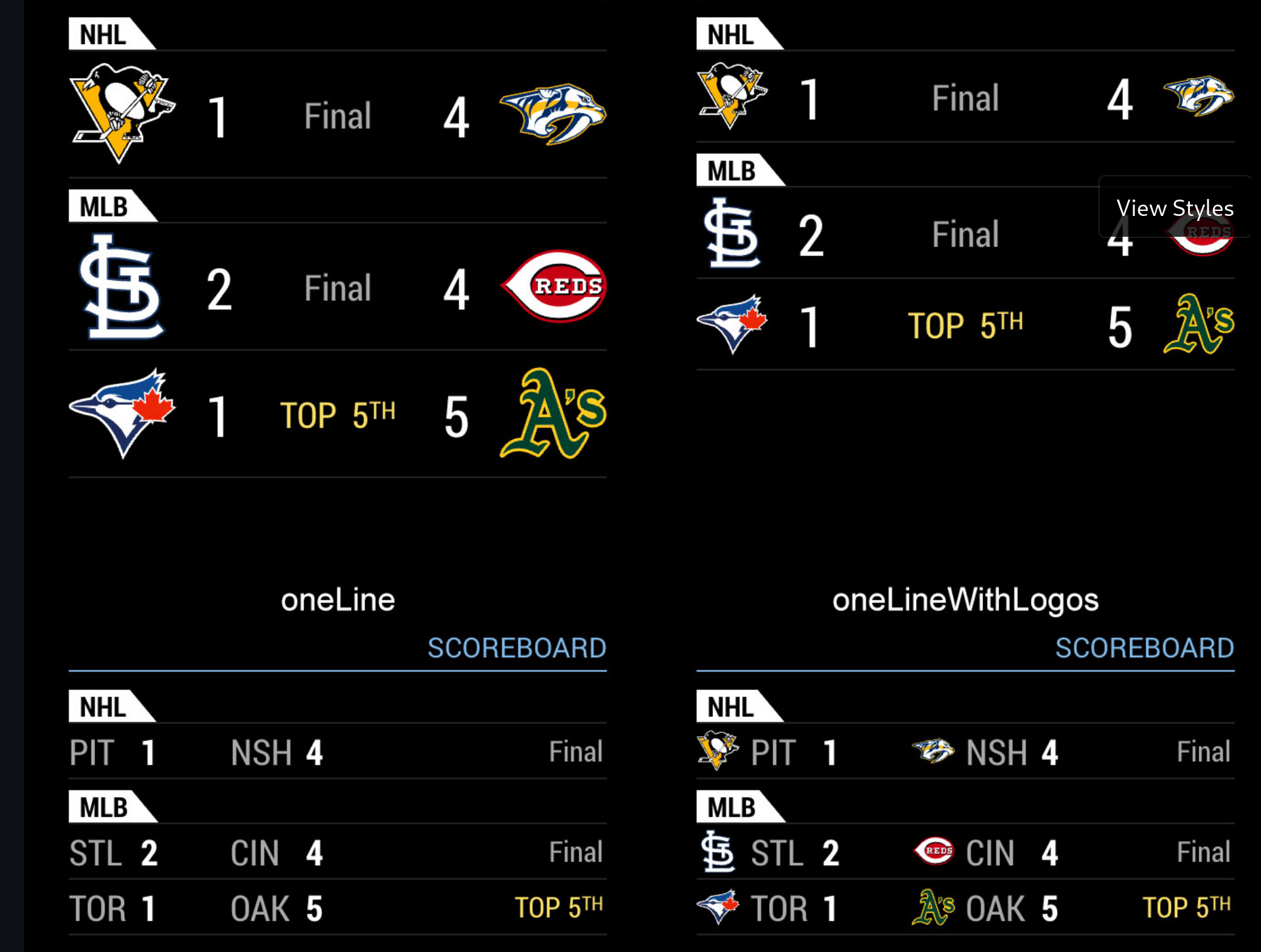Open the View Styles button

1175,208
